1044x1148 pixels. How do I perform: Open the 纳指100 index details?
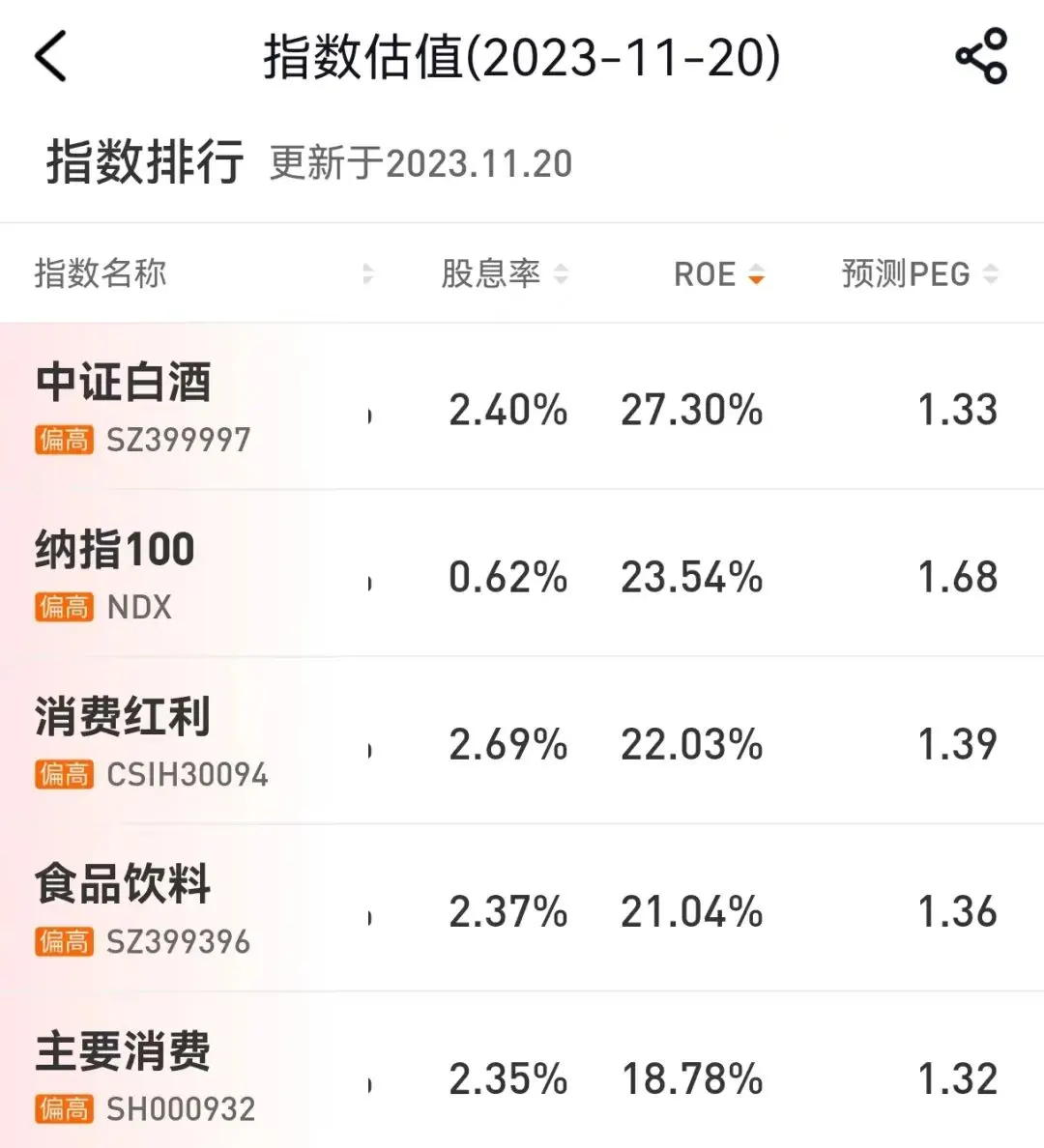click(114, 550)
